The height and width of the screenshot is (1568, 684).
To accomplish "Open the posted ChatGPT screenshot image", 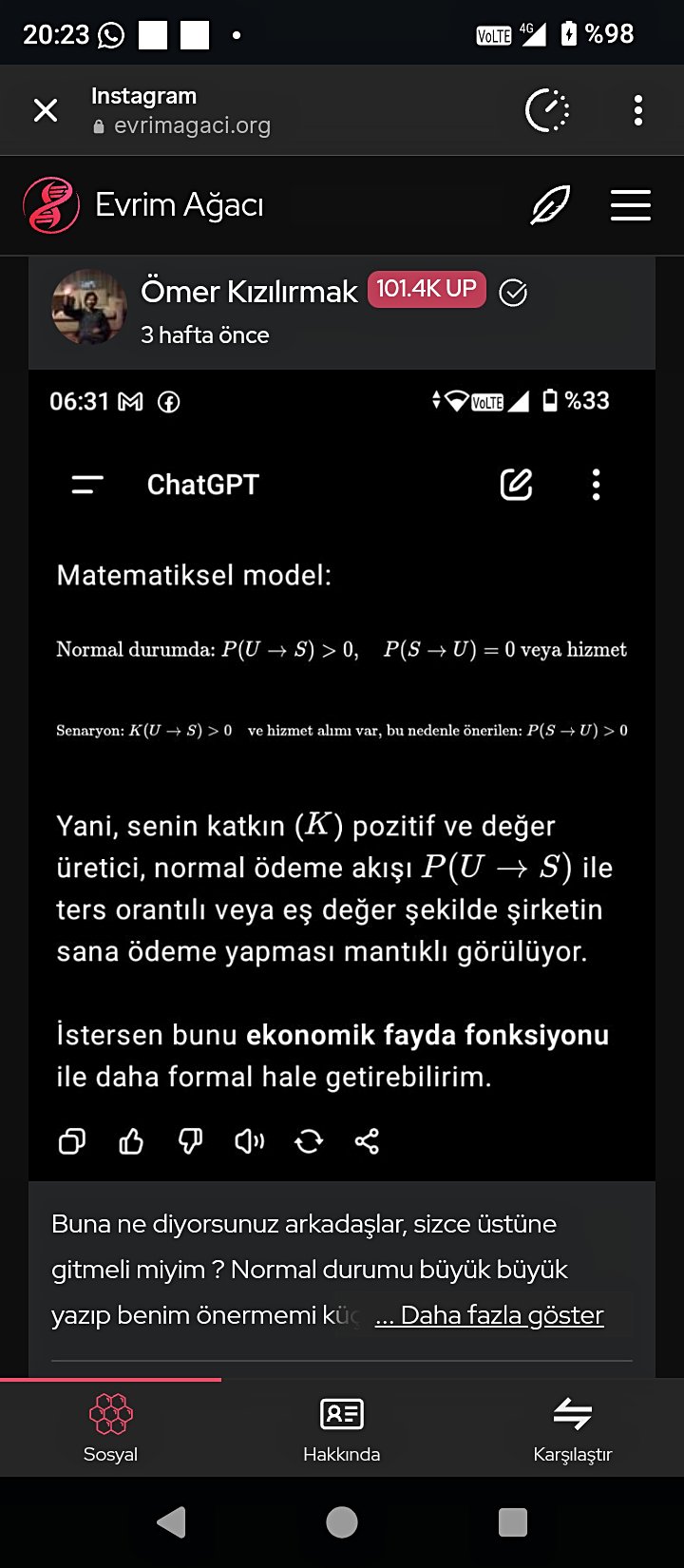I will [x=342, y=774].
